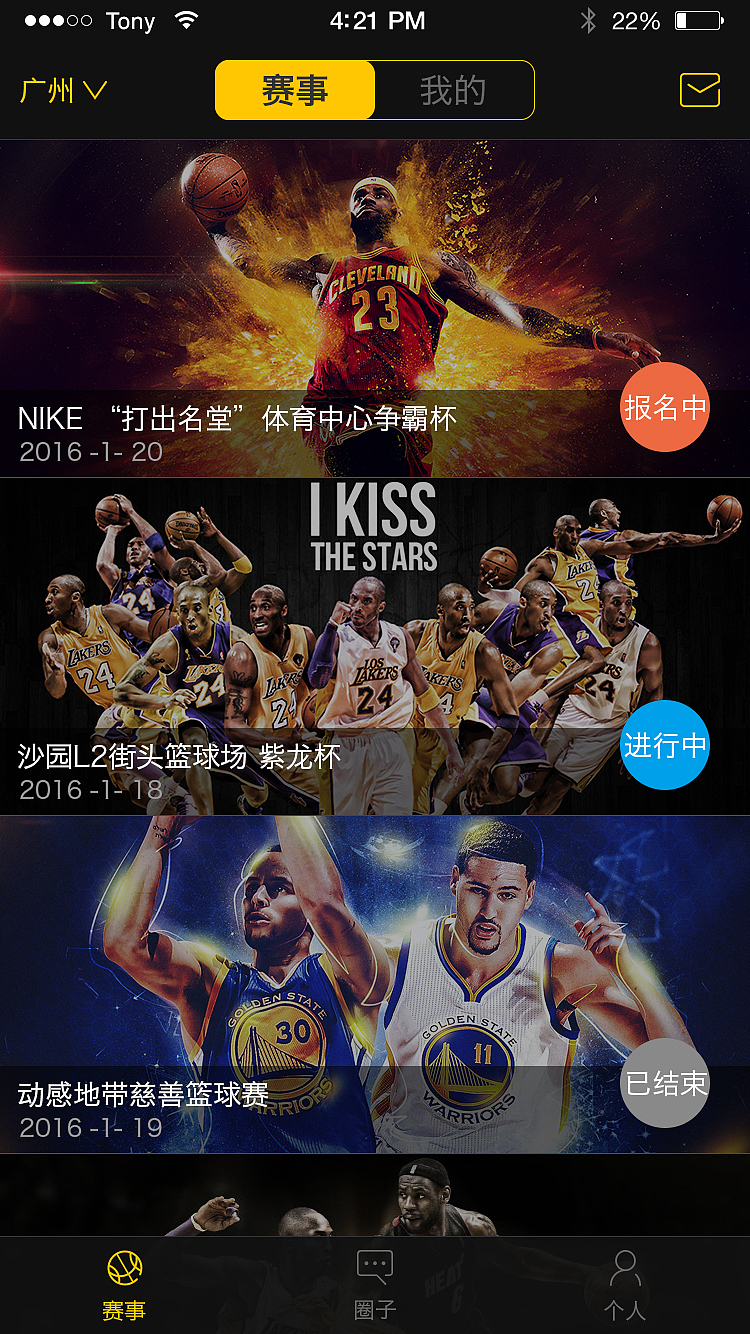Viewport: 750px width, 1334px height.
Task: Select the 赛事 tab at the top
Action: 294,89
